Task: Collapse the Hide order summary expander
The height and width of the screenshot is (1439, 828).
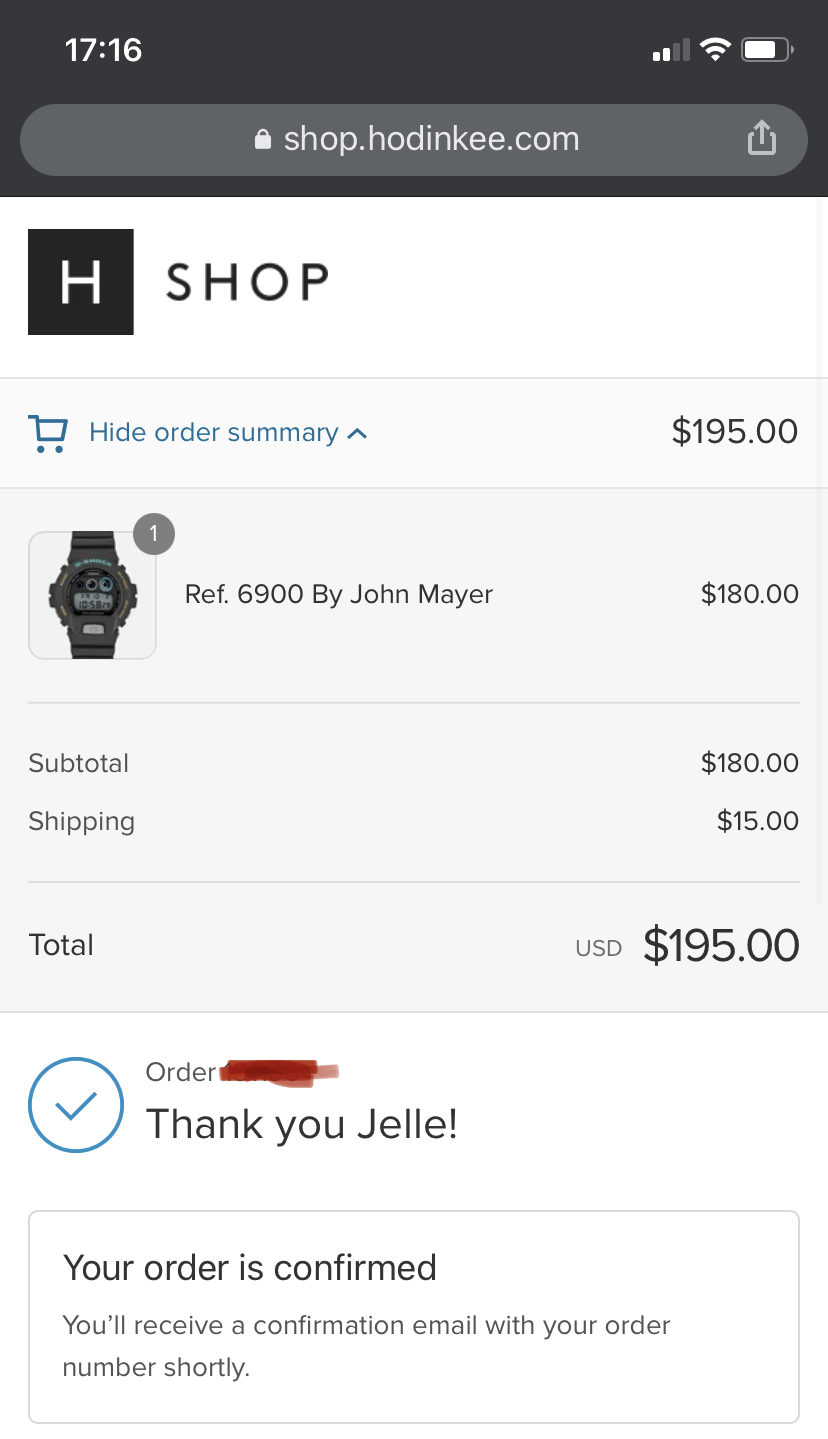Action: tap(228, 432)
